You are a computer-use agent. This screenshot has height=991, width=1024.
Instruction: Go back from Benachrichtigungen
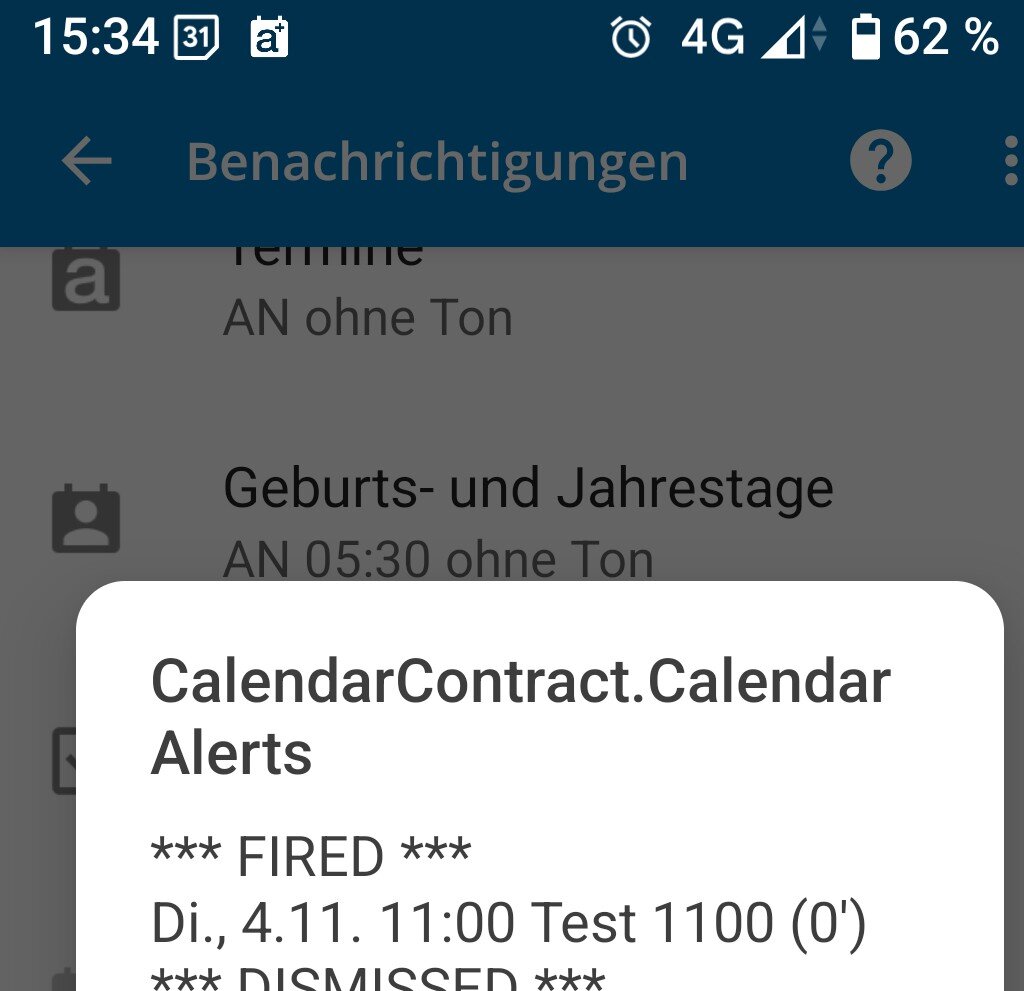(86, 162)
